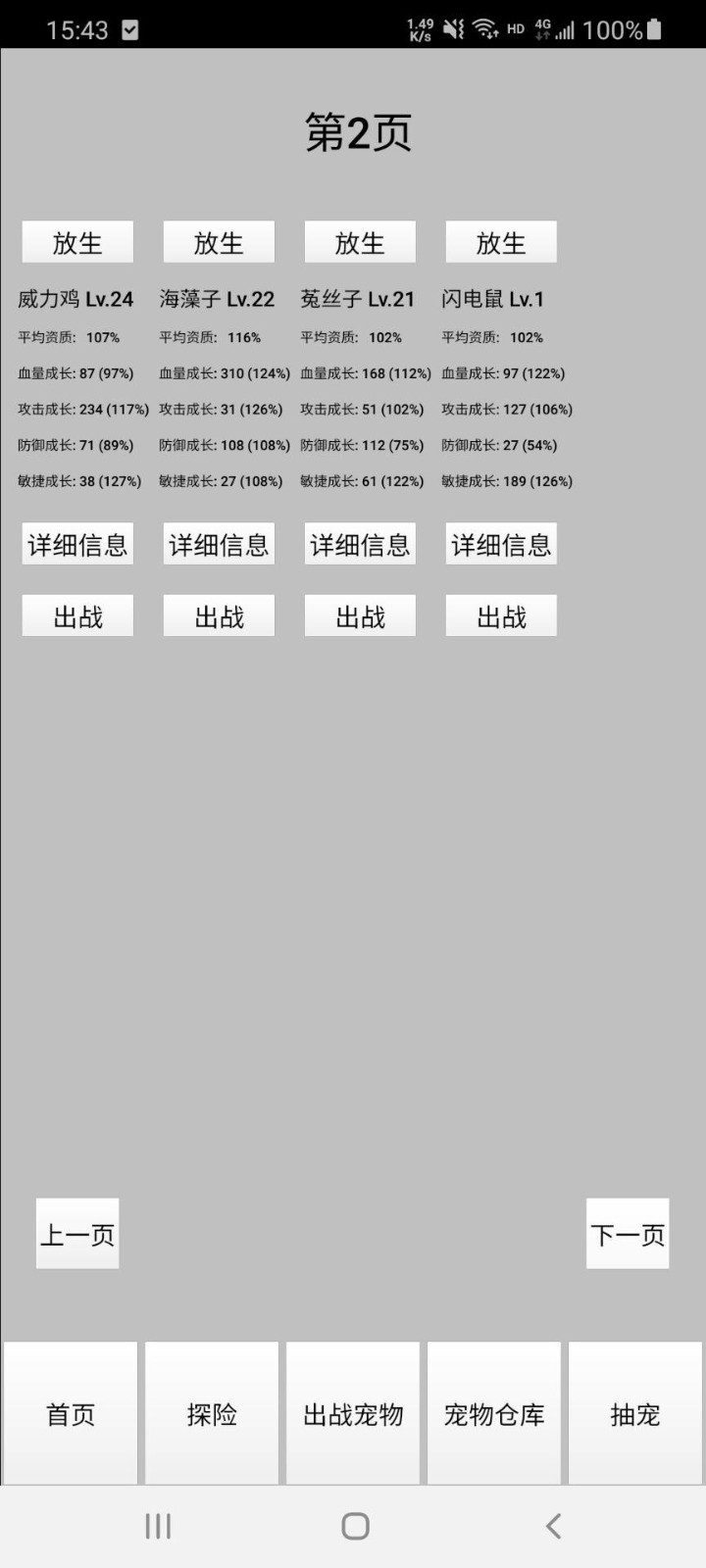Open the 抽宠 section

pyautogui.click(x=633, y=1414)
